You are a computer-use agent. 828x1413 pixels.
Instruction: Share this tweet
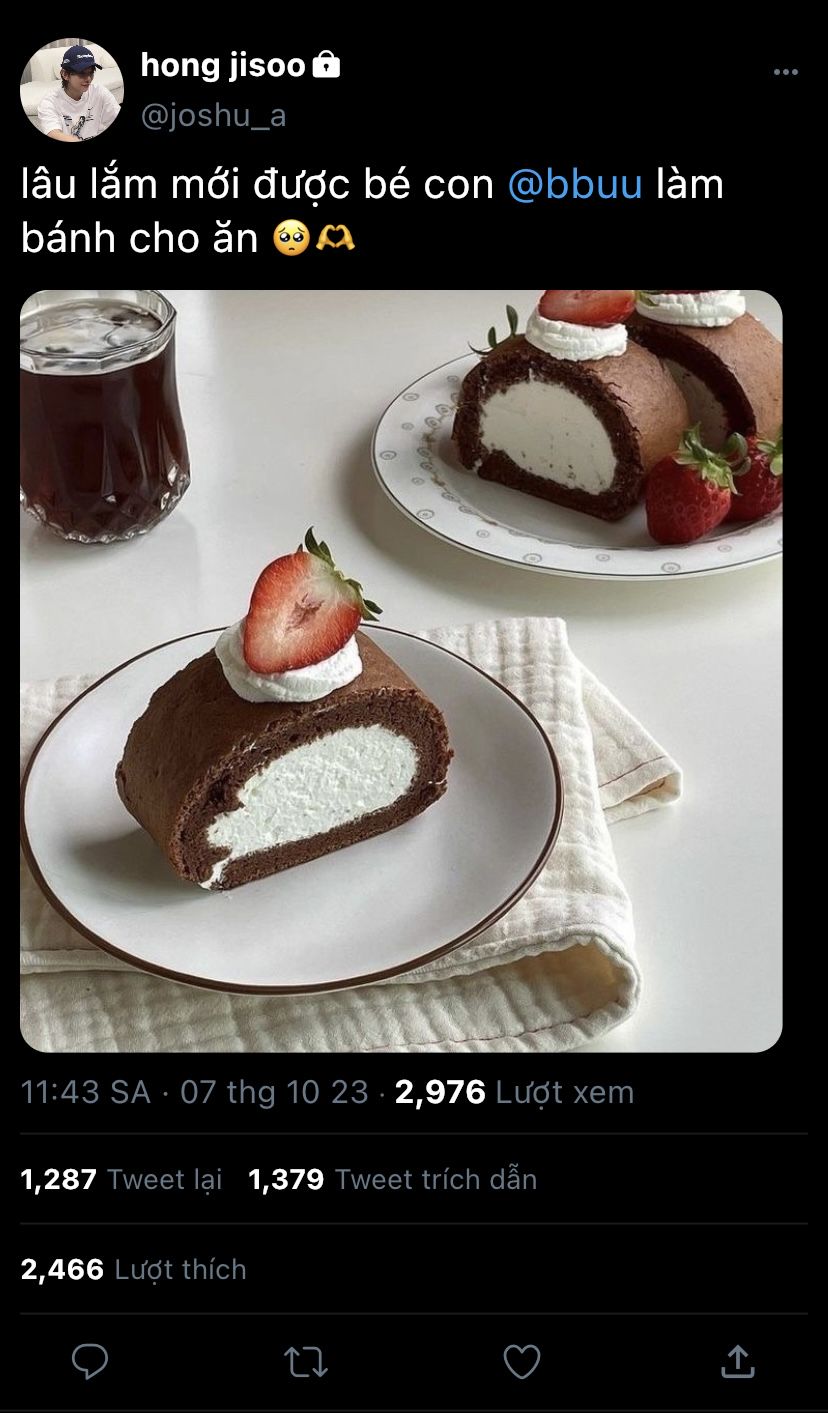[x=736, y=1361]
